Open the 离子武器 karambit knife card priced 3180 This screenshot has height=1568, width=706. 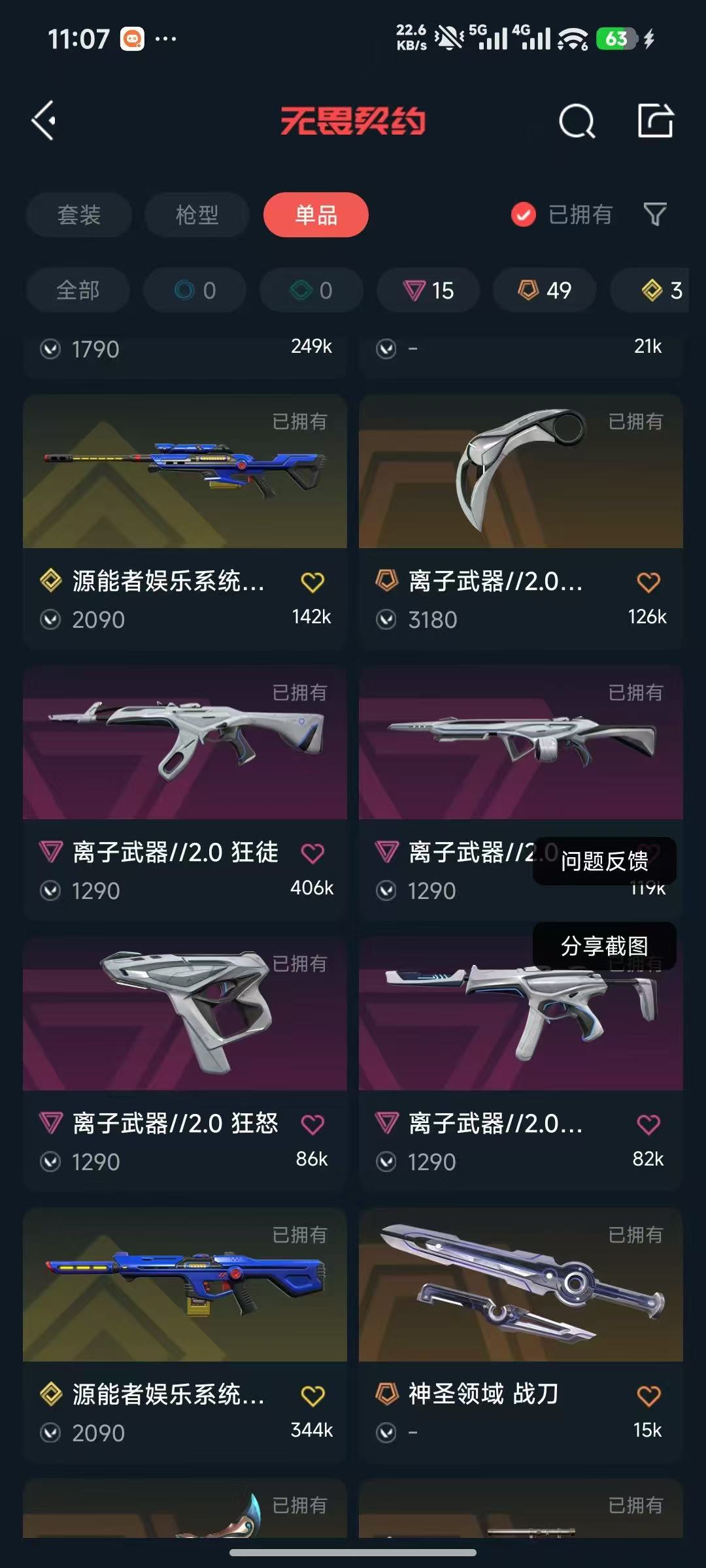(x=521, y=521)
